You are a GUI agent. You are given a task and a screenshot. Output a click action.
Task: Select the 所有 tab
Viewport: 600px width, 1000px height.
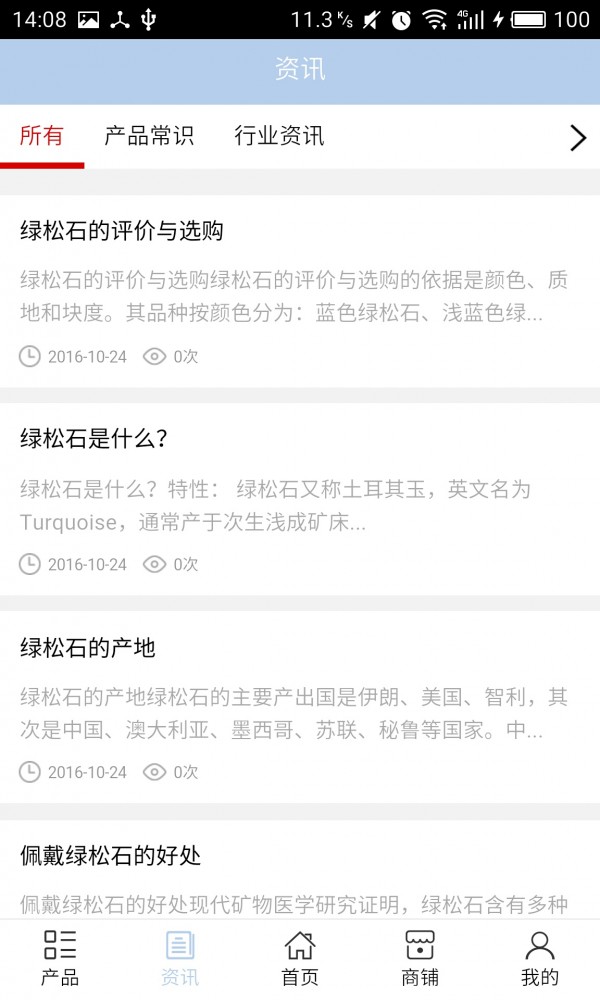point(41,136)
